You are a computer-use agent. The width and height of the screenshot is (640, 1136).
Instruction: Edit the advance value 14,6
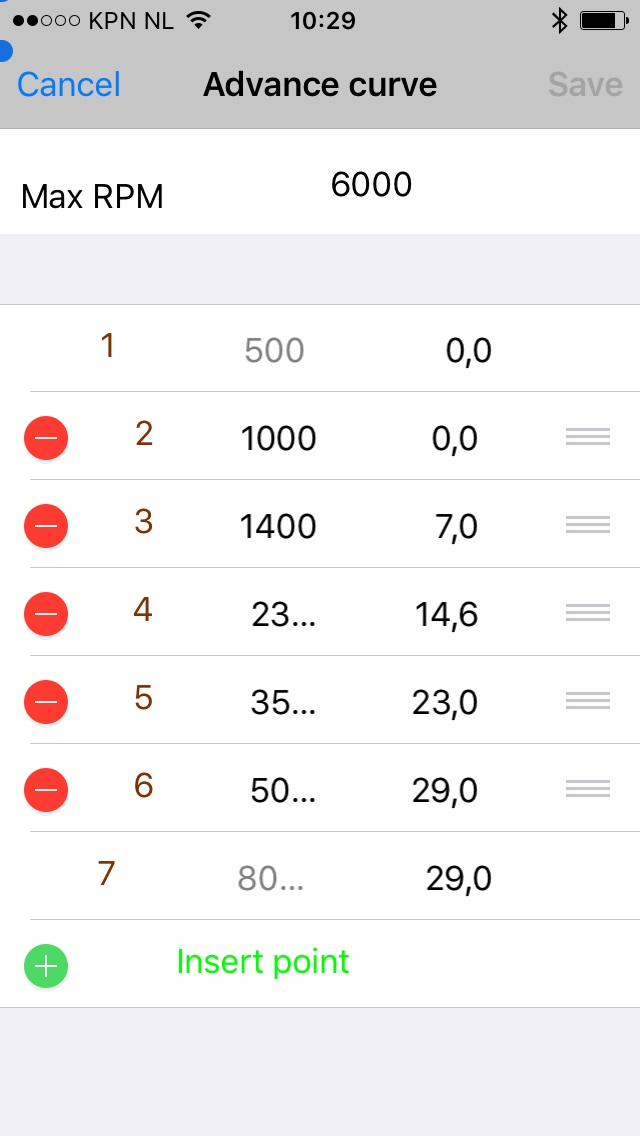click(x=446, y=614)
